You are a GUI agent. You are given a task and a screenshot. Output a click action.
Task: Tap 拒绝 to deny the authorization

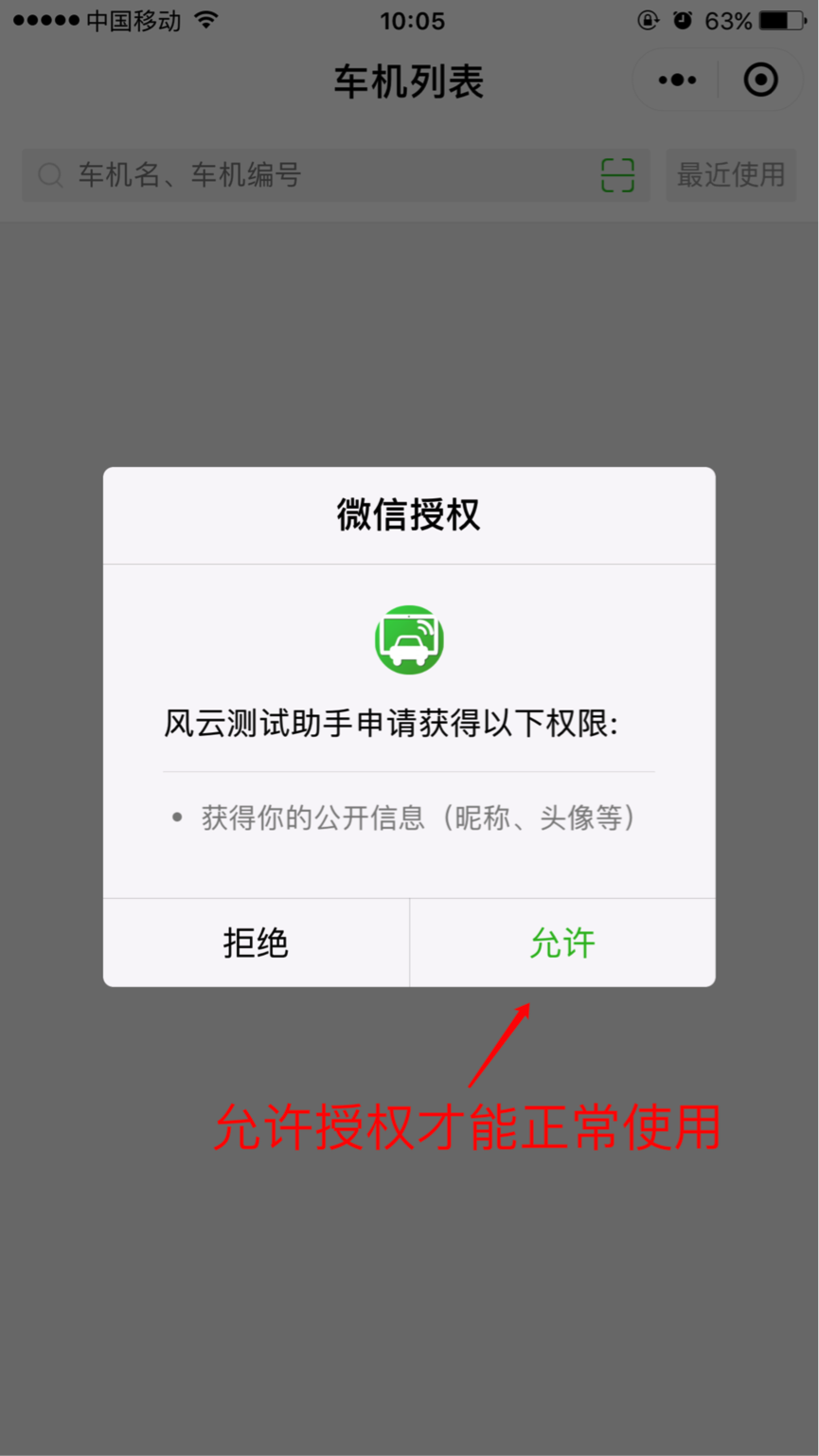256,943
